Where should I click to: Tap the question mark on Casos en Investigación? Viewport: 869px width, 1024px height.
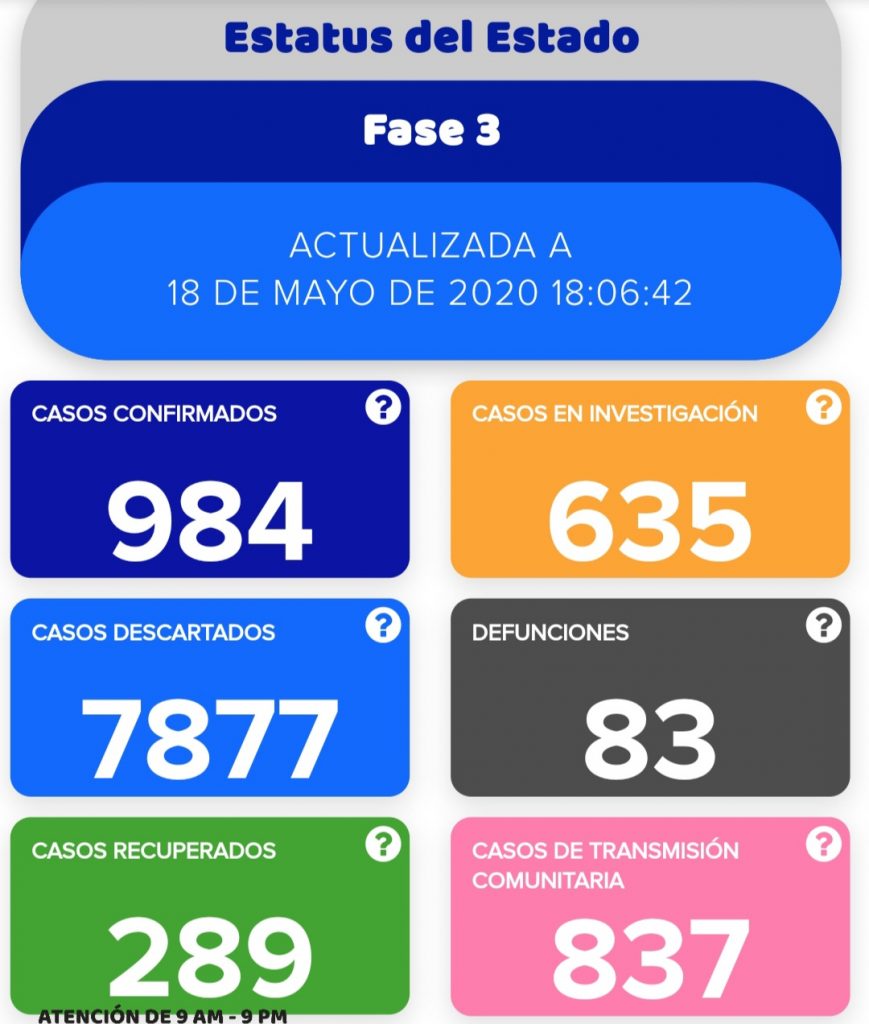pyautogui.click(x=823, y=408)
